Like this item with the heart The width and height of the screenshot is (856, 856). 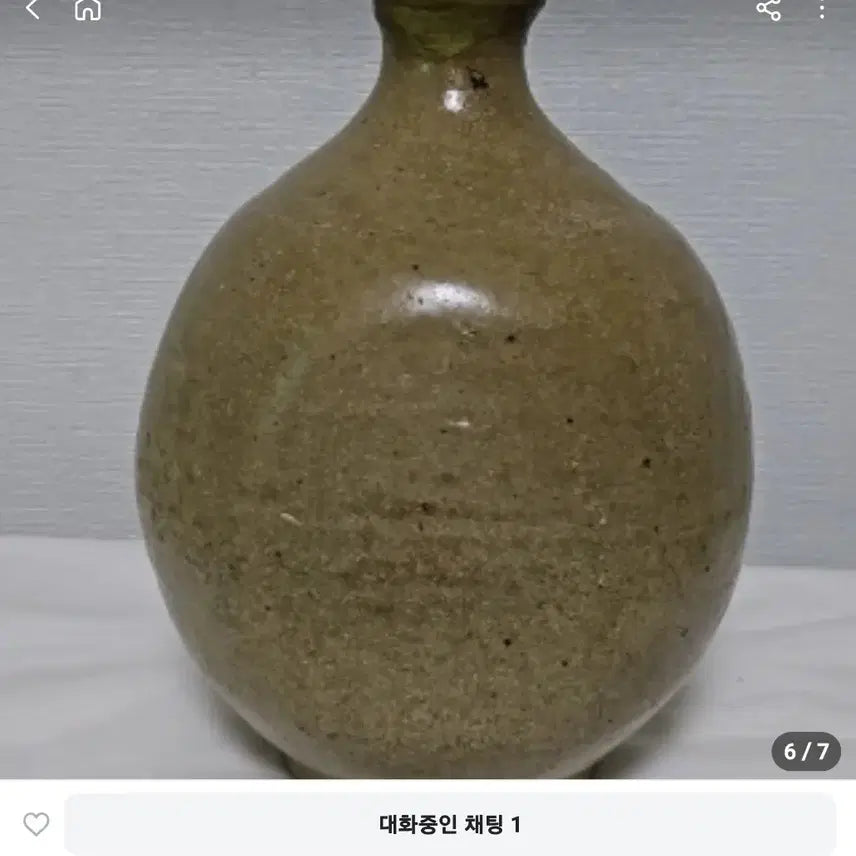click(x=36, y=824)
